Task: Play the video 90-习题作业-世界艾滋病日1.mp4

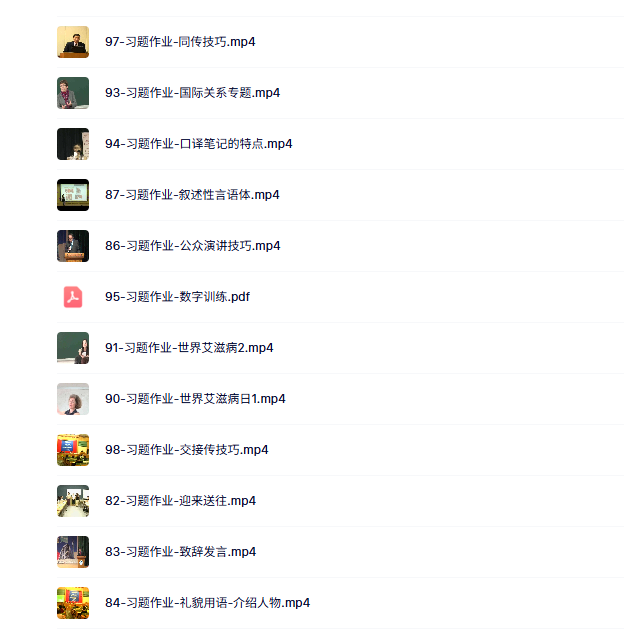Action: [x=195, y=399]
